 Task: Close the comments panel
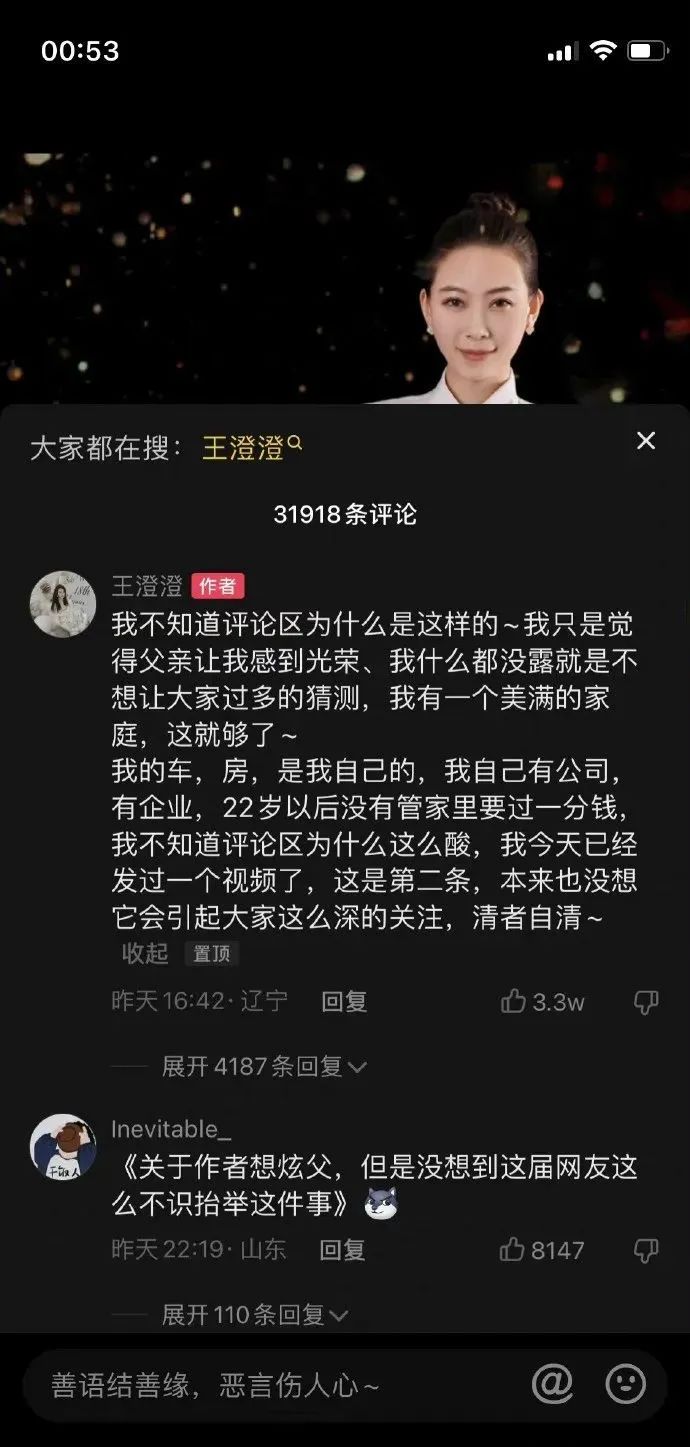point(646,441)
